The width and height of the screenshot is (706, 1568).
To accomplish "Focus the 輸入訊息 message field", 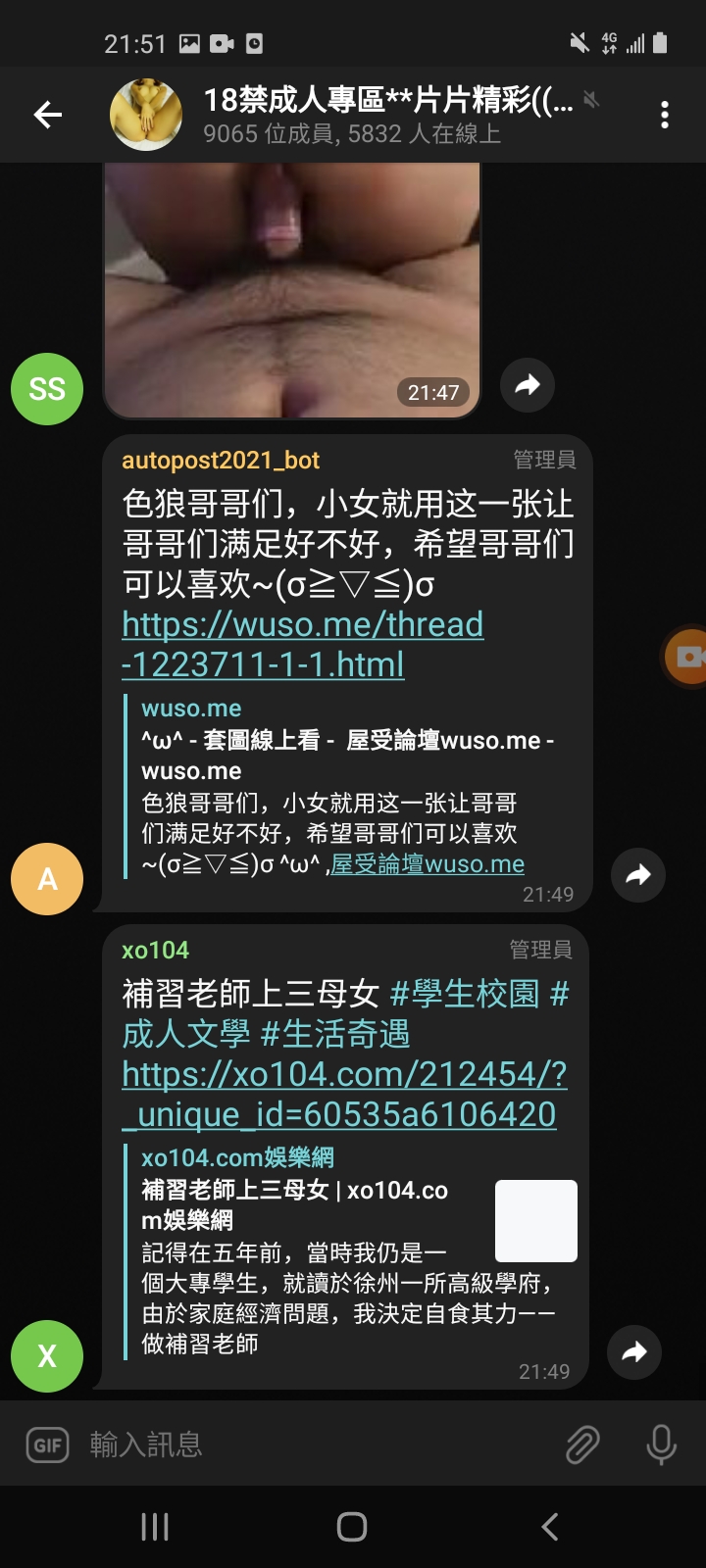I will [314, 1445].
